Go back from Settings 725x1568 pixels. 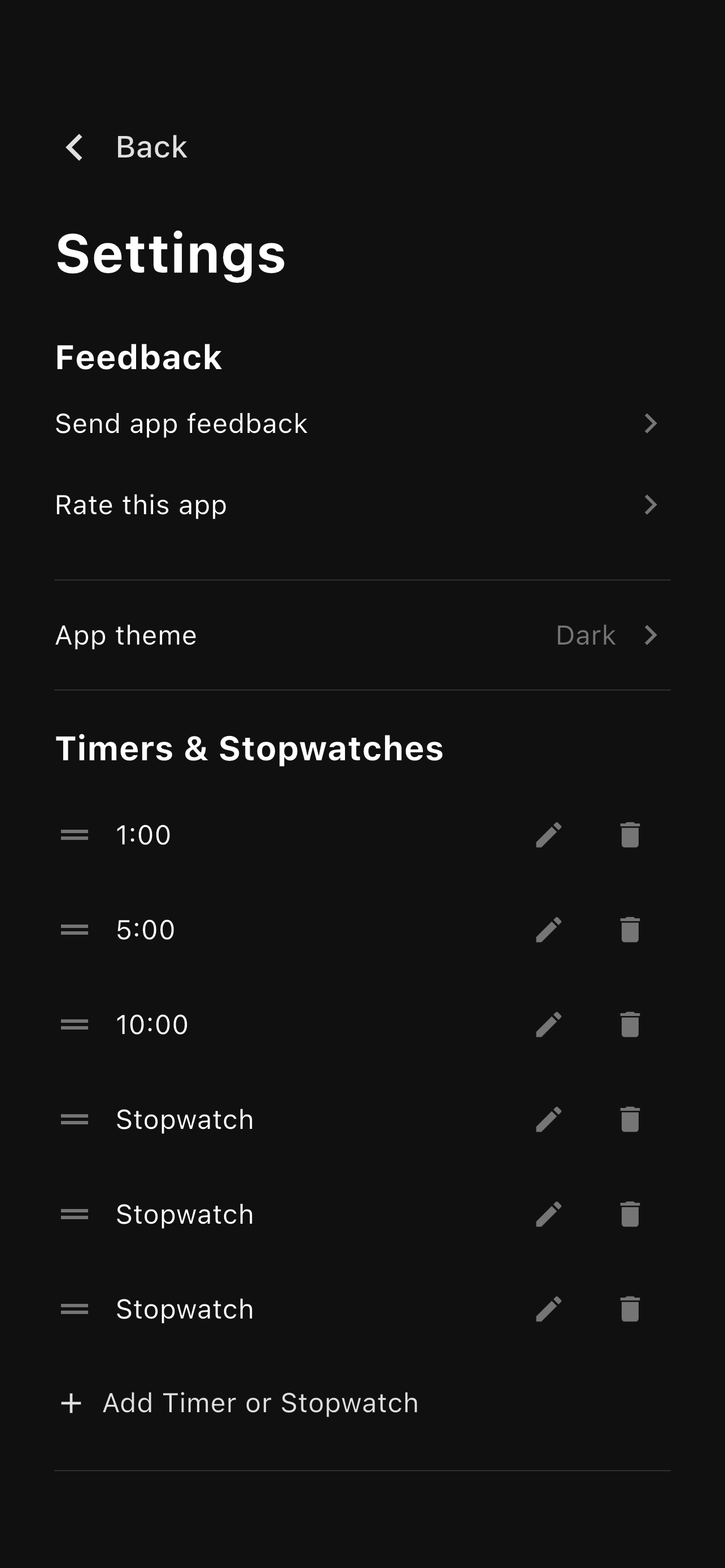click(126, 147)
